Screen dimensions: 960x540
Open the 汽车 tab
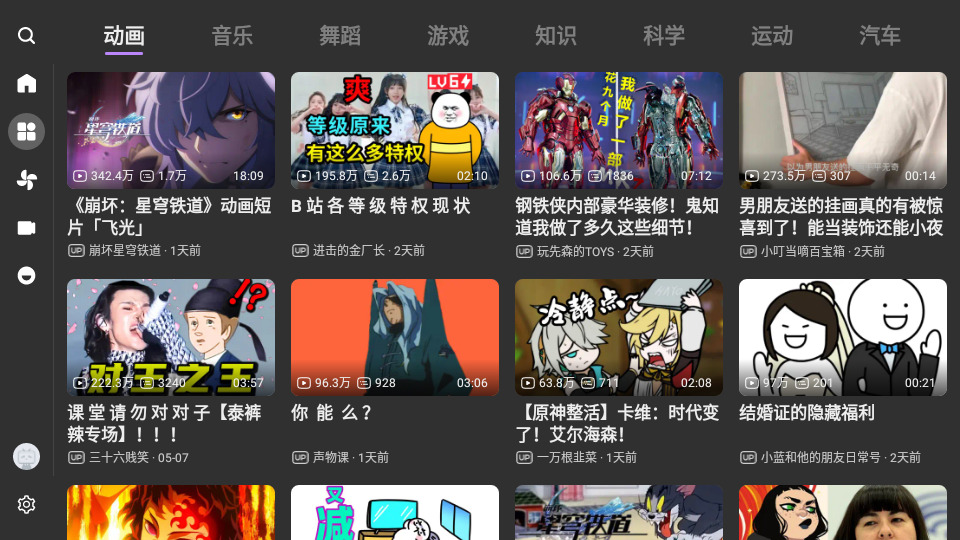880,36
